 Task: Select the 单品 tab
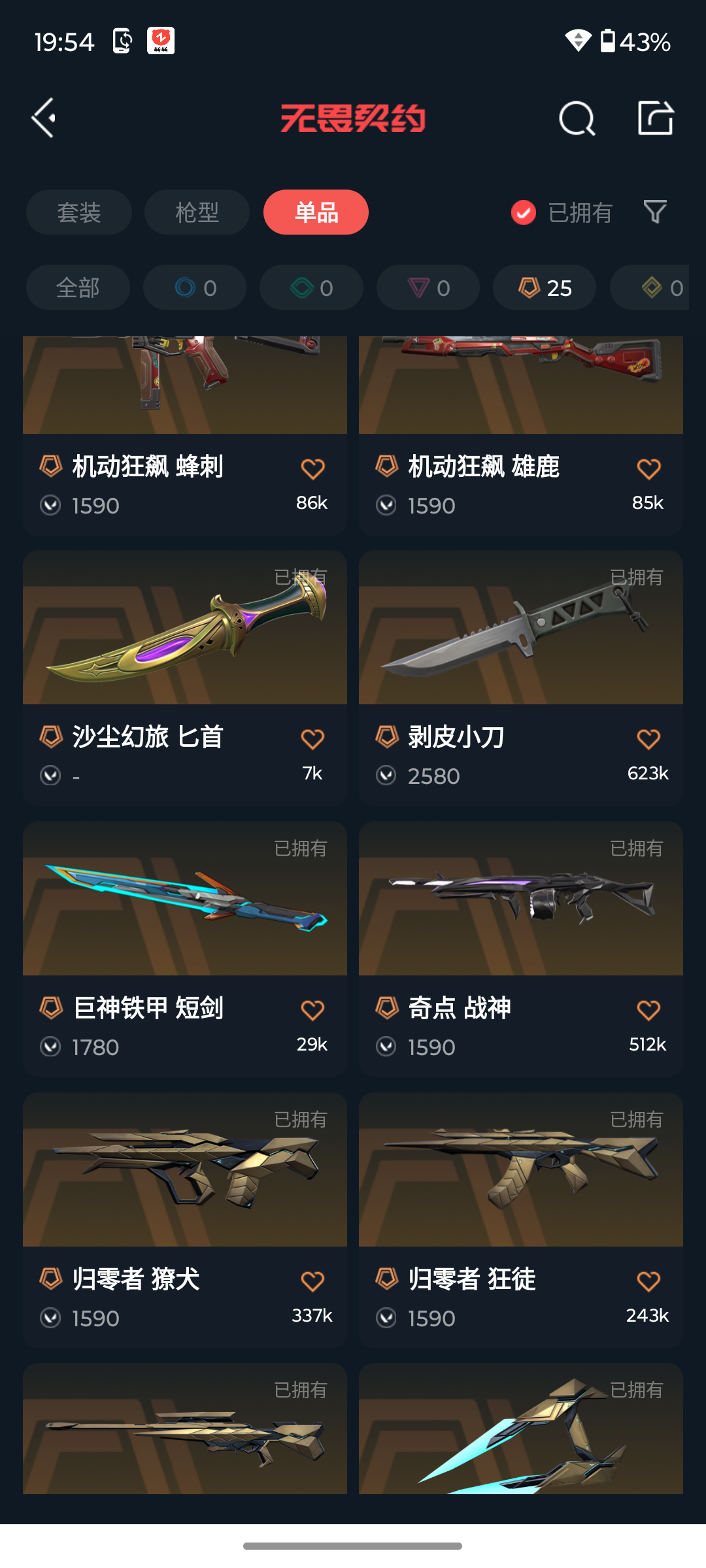coord(316,212)
